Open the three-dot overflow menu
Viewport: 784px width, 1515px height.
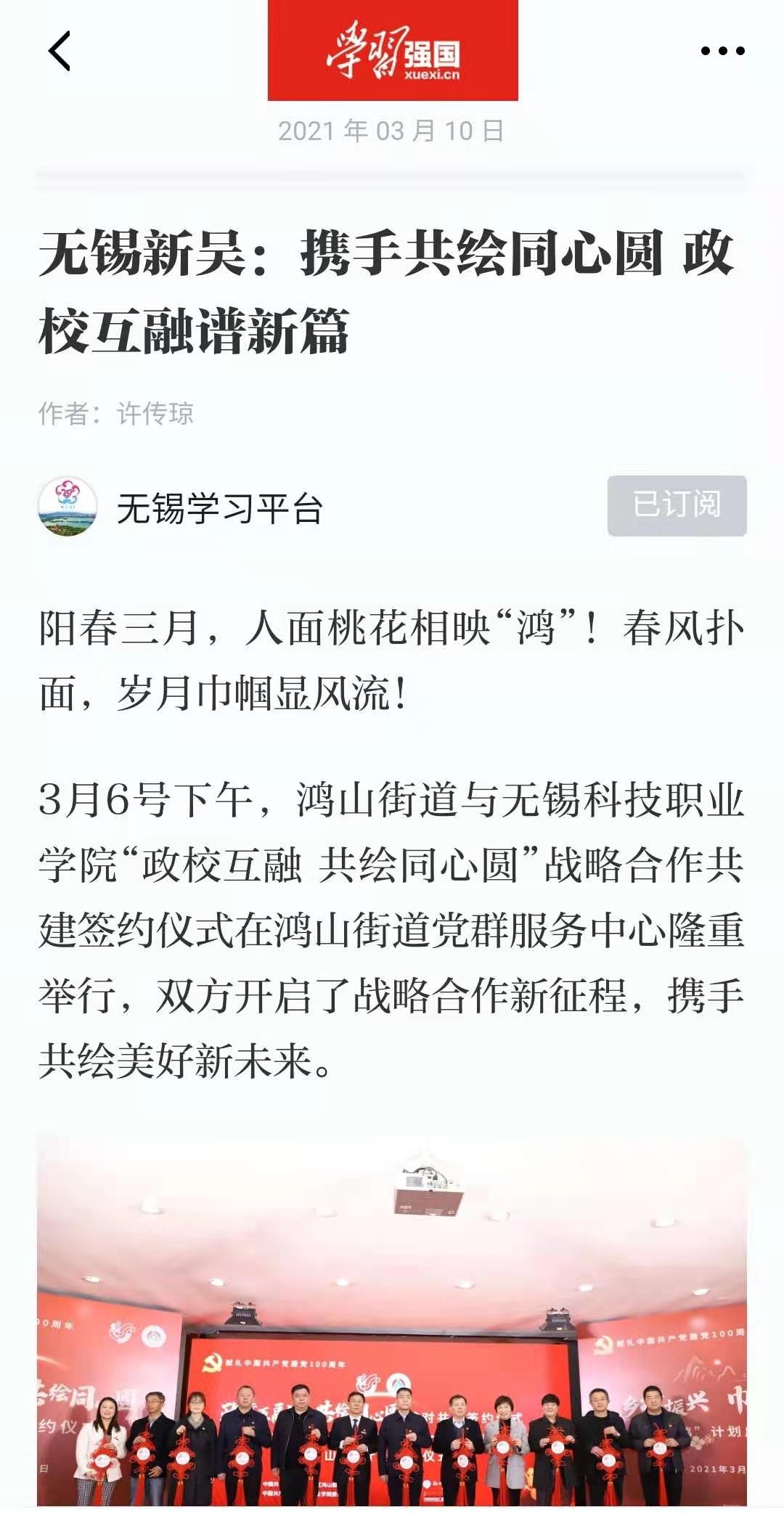[722, 51]
